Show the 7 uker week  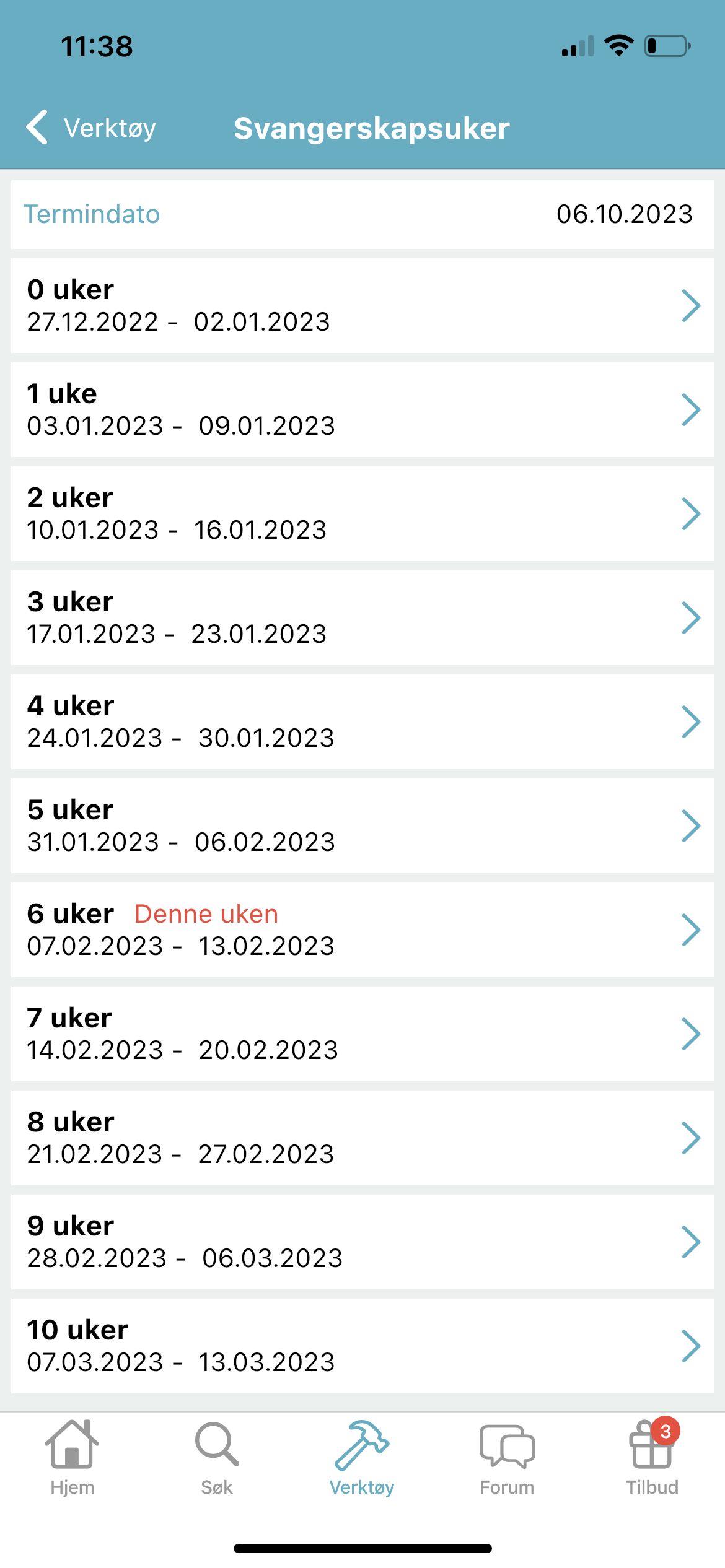click(362, 1034)
